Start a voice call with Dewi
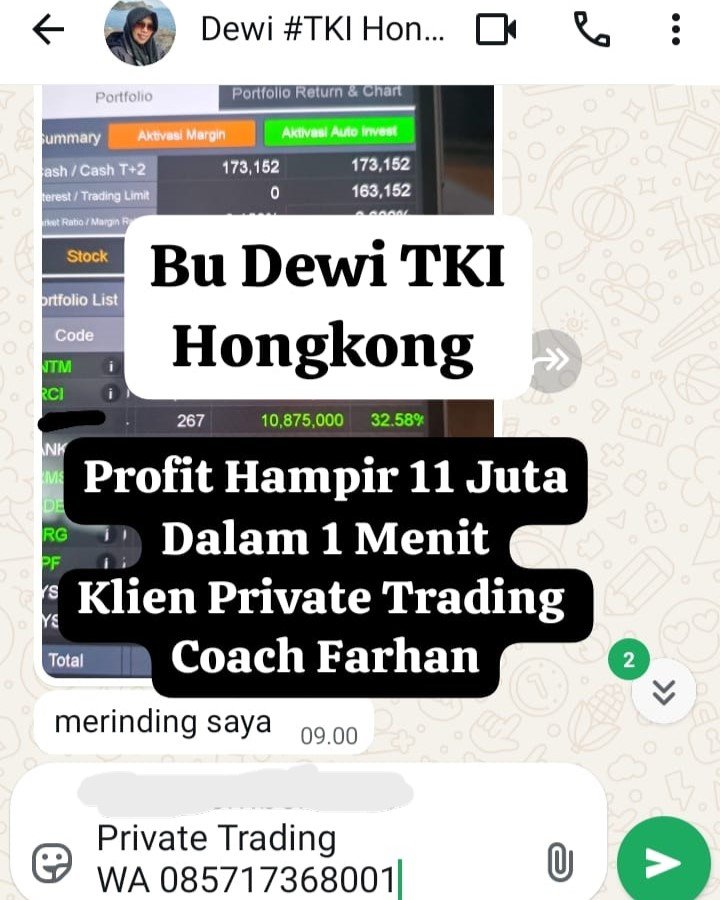This screenshot has height=900, width=720. 592,30
